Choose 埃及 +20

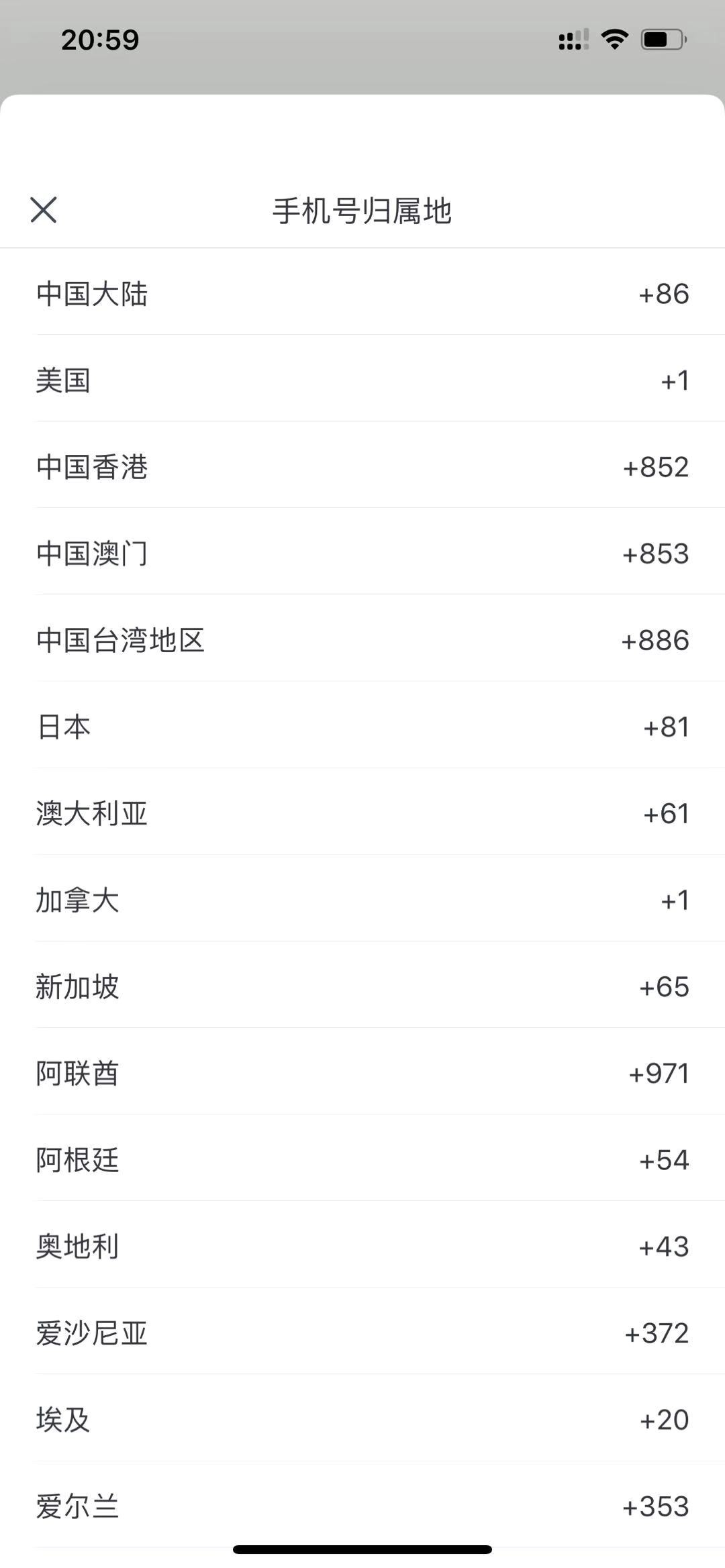[x=362, y=1418]
